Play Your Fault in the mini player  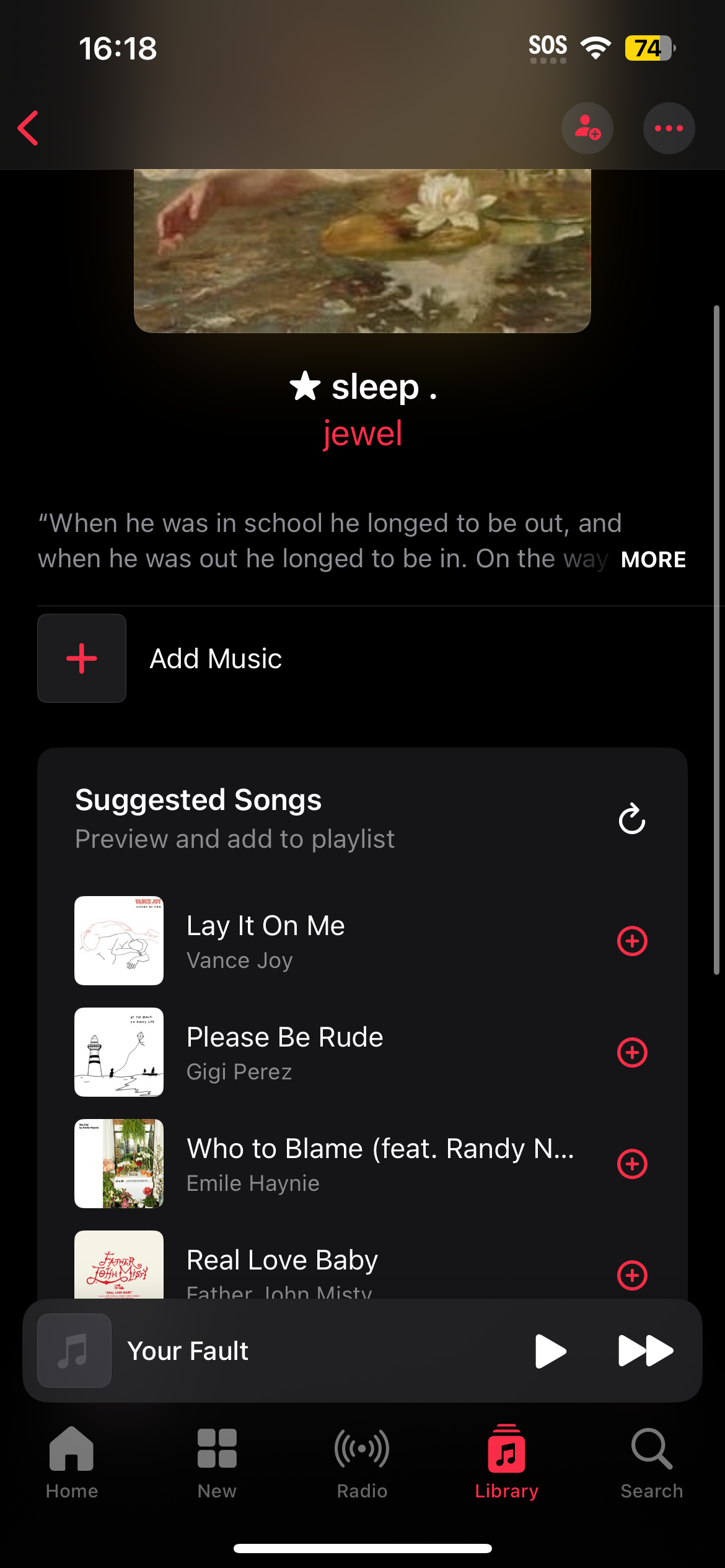coord(550,1351)
